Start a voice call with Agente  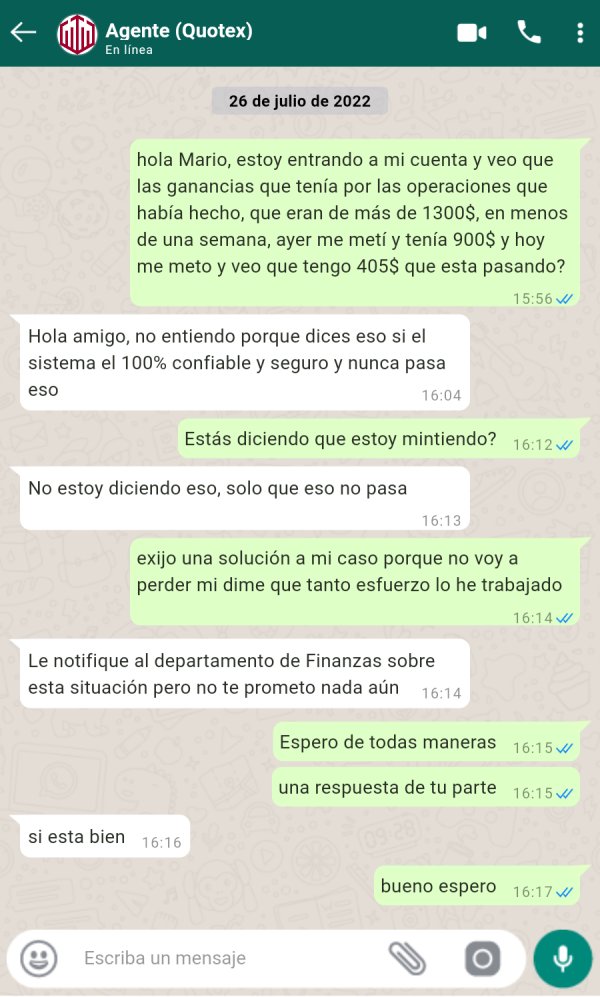529,32
